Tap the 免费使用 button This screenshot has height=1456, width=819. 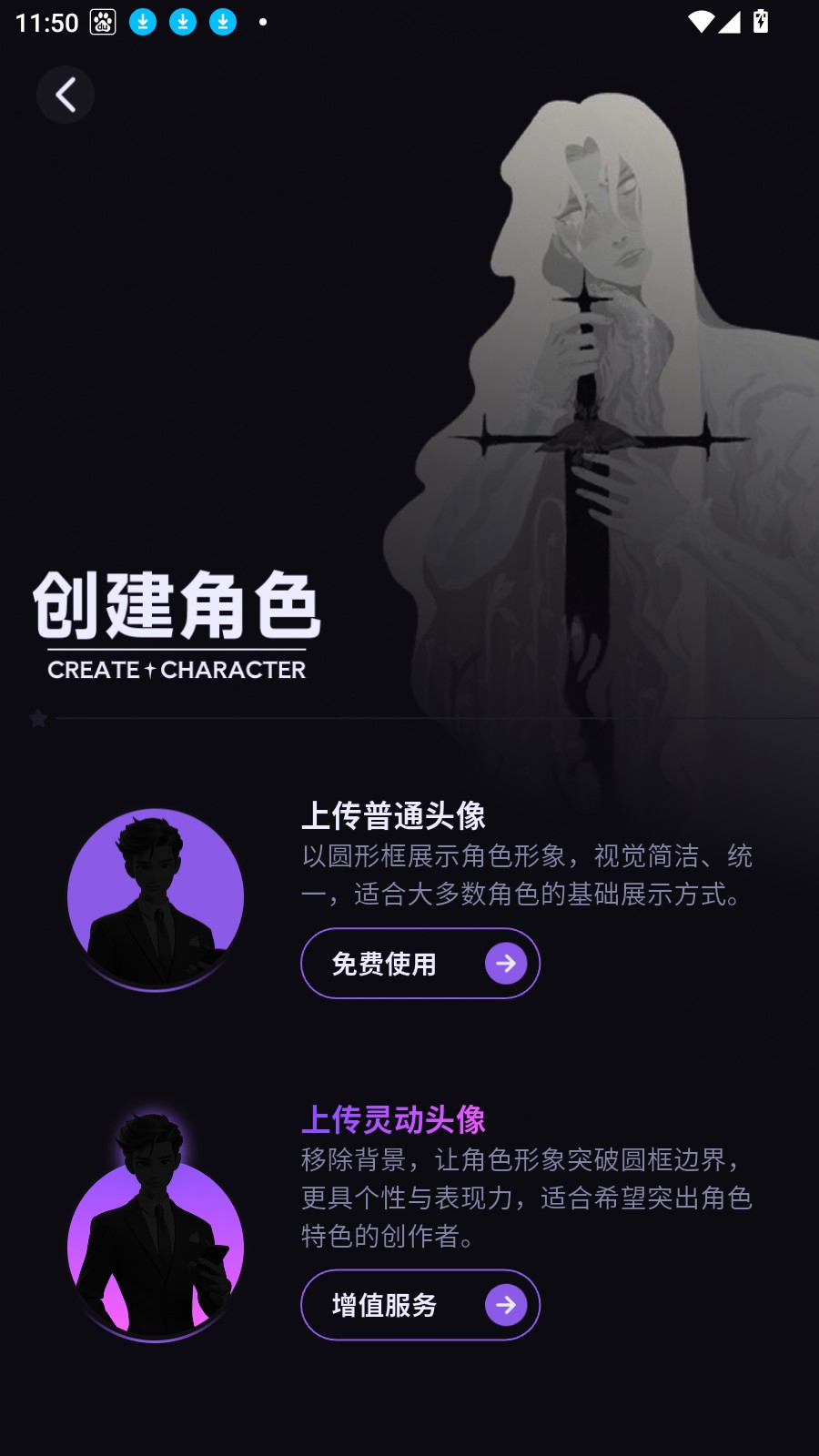click(420, 963)
